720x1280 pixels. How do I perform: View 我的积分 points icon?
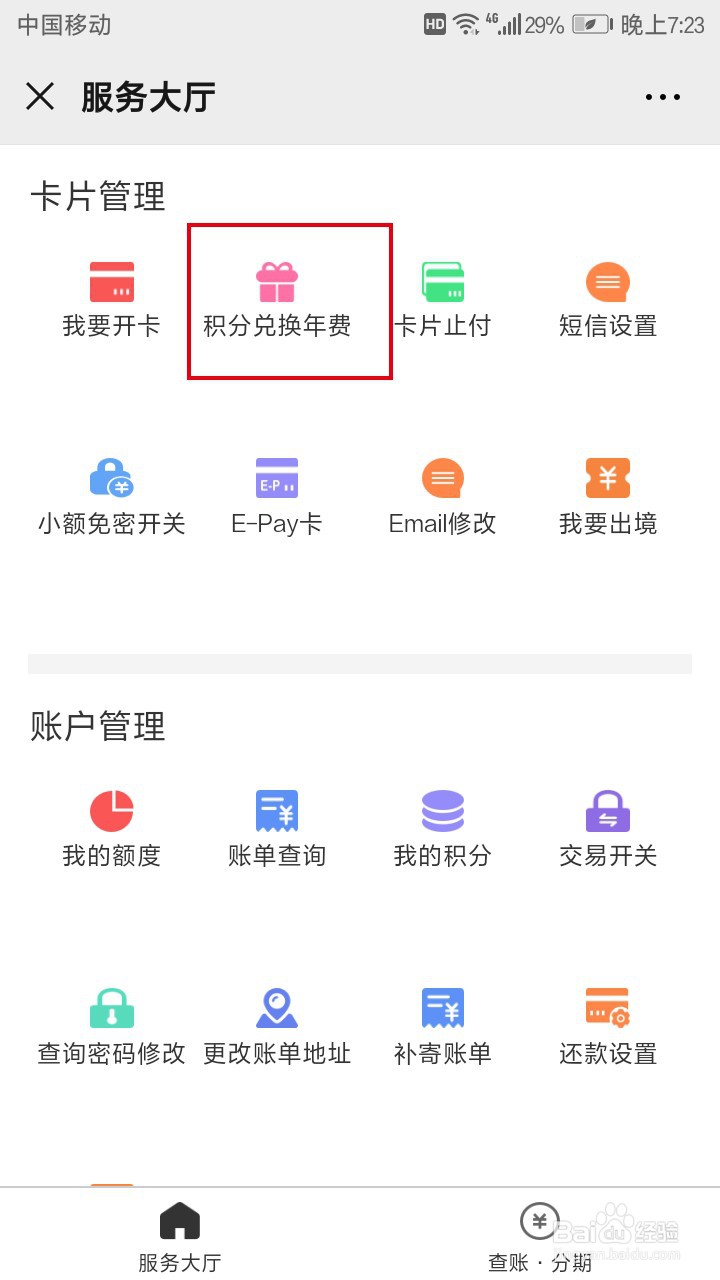click(x=443, y=825)
